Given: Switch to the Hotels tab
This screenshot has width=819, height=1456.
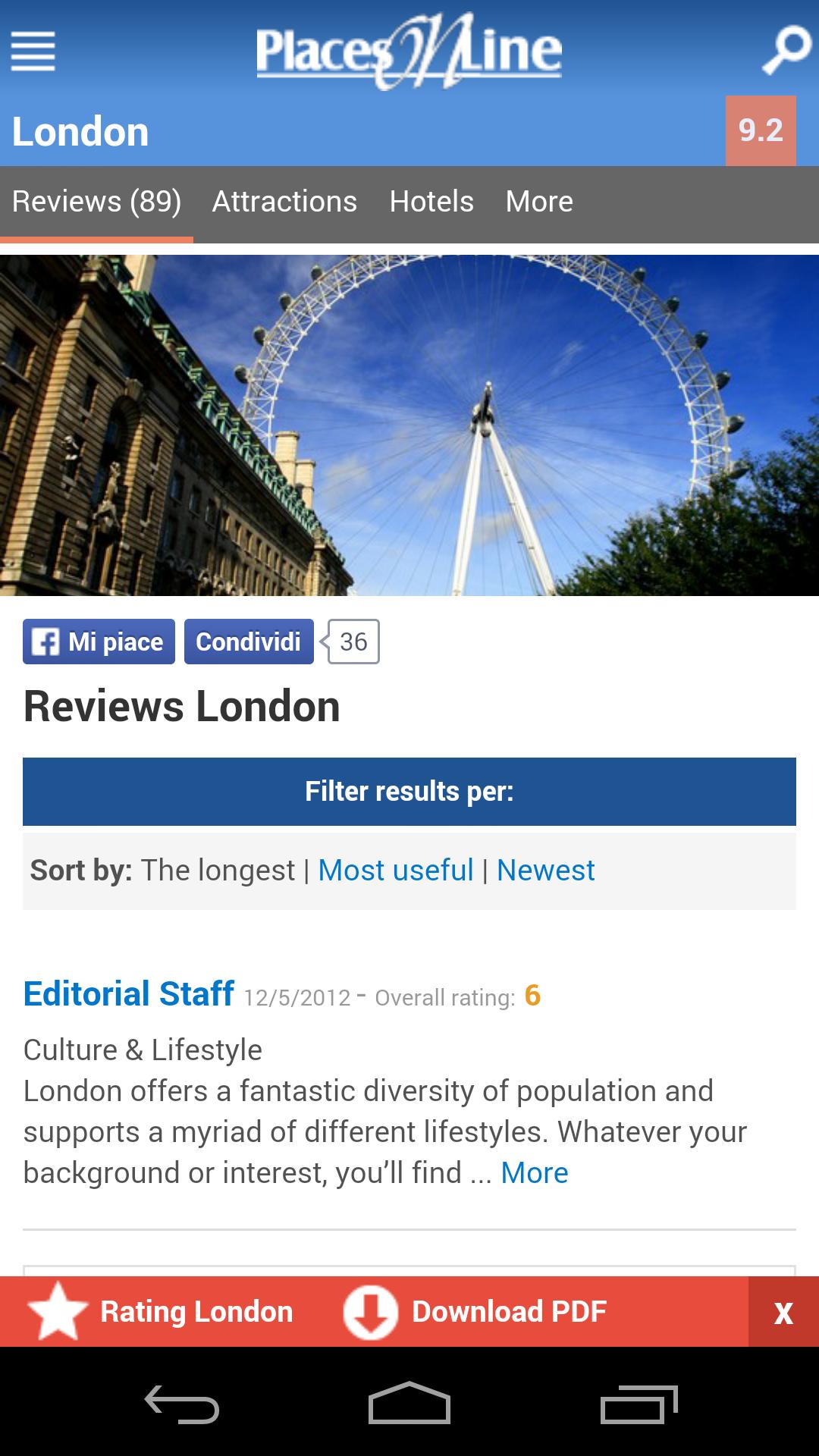Looking at the screenshot, I should (431, 202).
